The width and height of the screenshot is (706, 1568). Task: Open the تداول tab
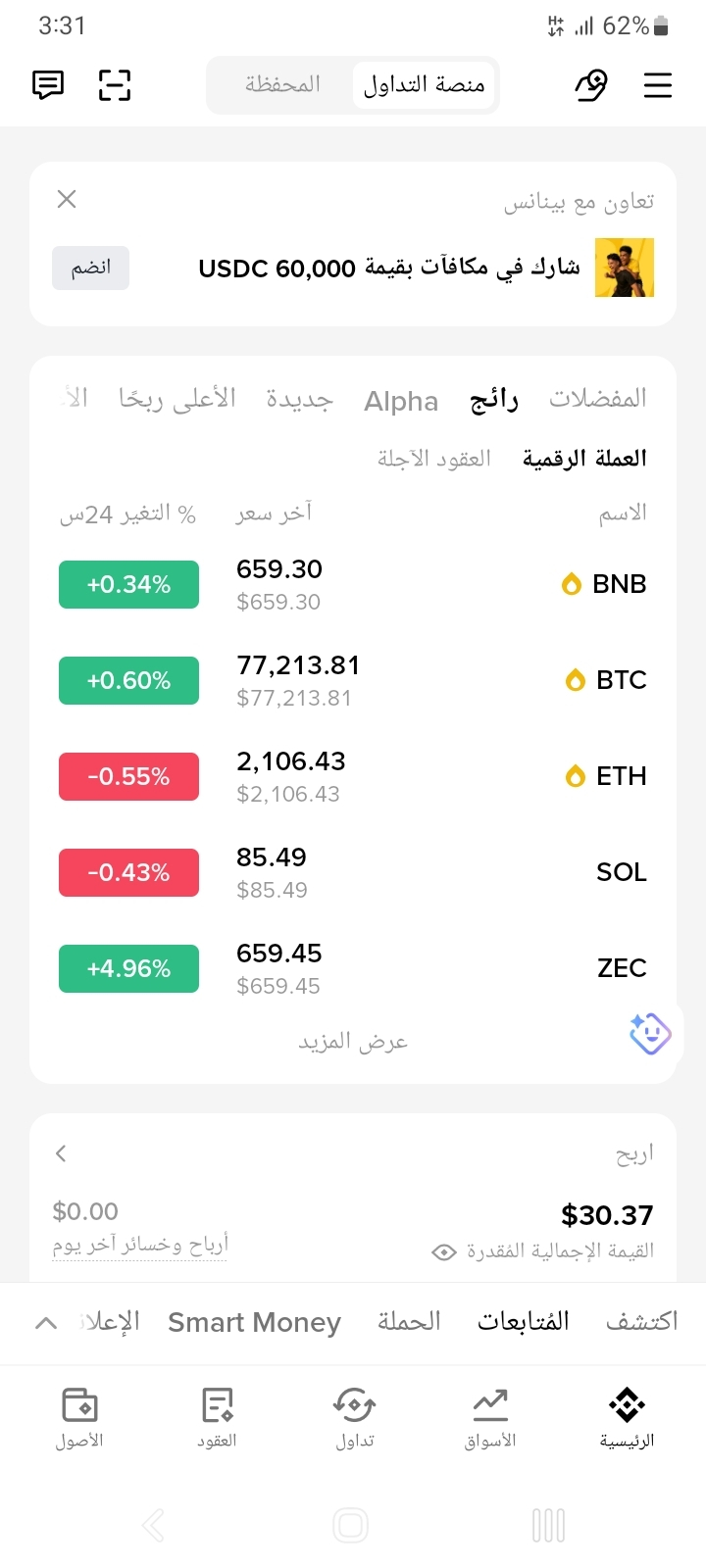[354, 1418]
